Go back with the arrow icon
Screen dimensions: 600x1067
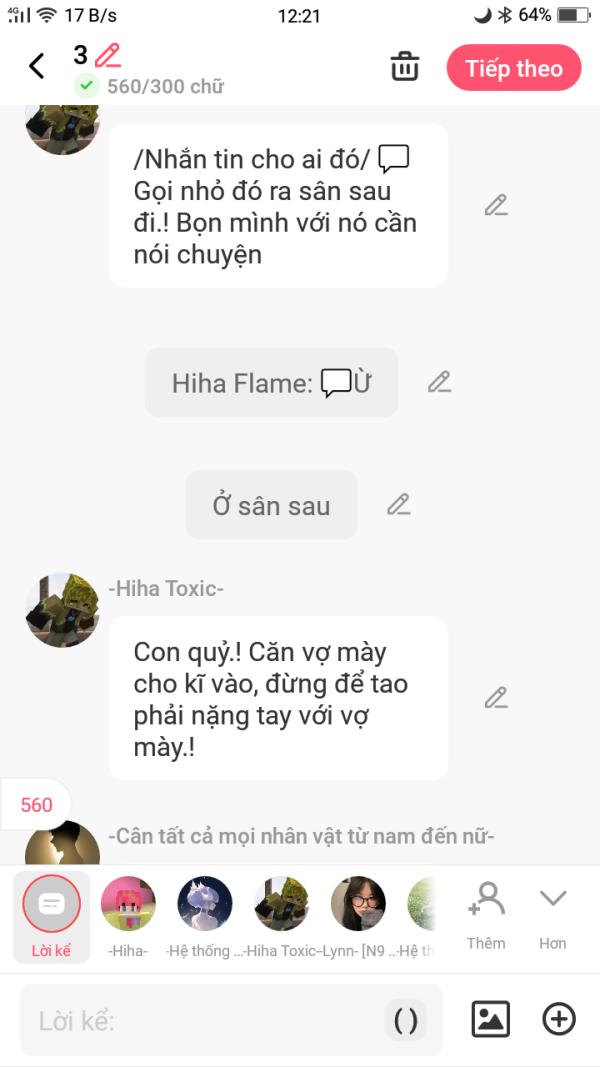[37, 67]
